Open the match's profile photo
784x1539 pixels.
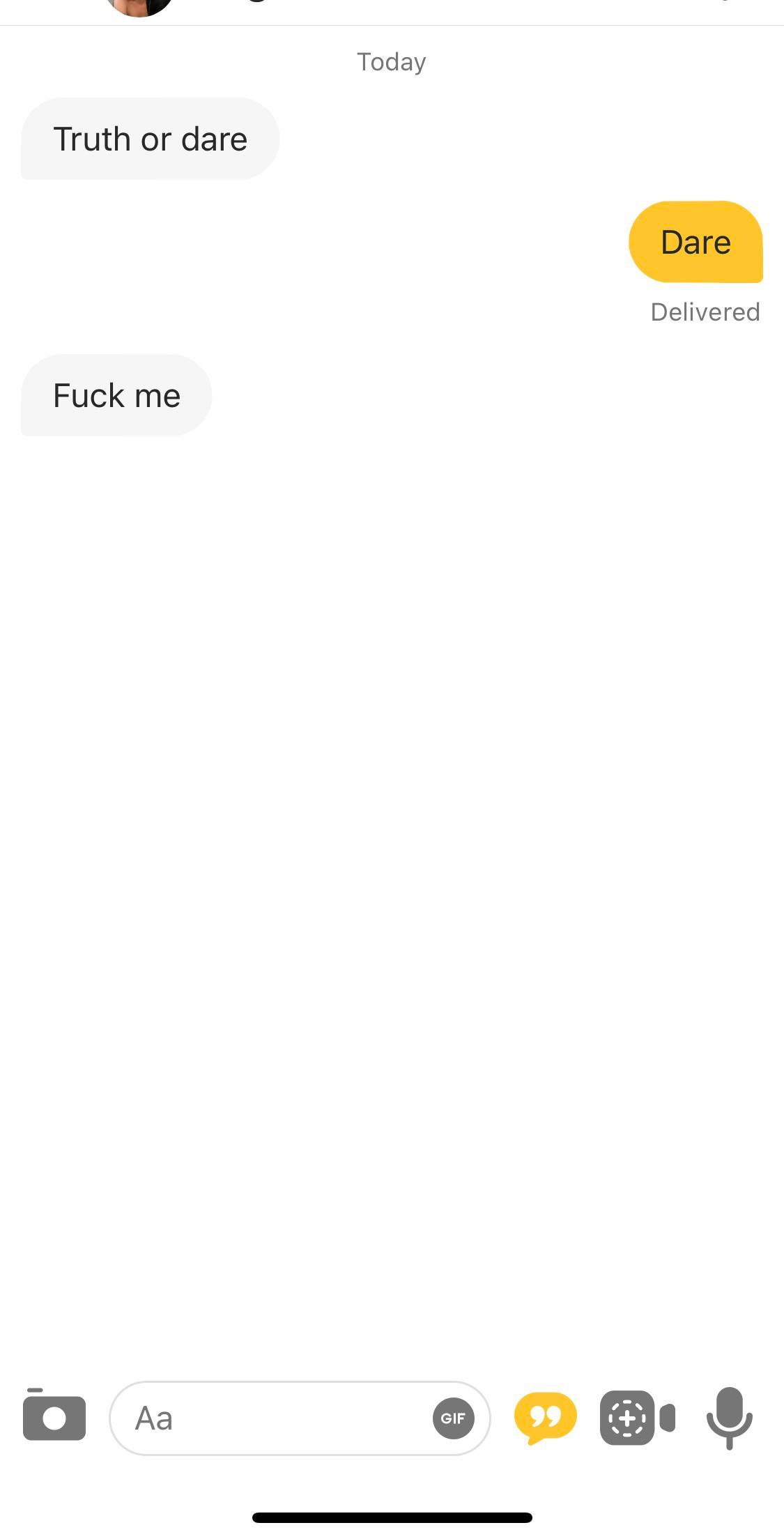coord(139,6)
